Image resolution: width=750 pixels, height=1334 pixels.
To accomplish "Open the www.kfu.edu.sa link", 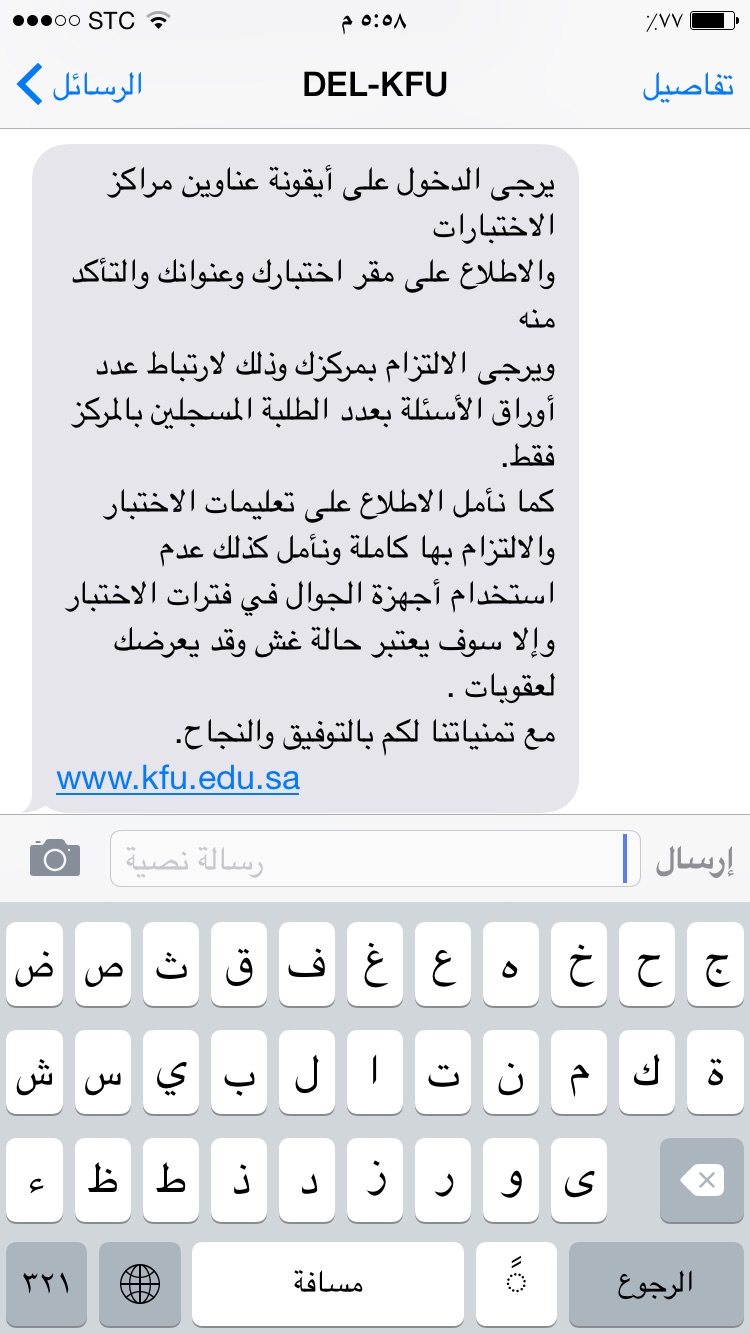I will click(178, 778).
